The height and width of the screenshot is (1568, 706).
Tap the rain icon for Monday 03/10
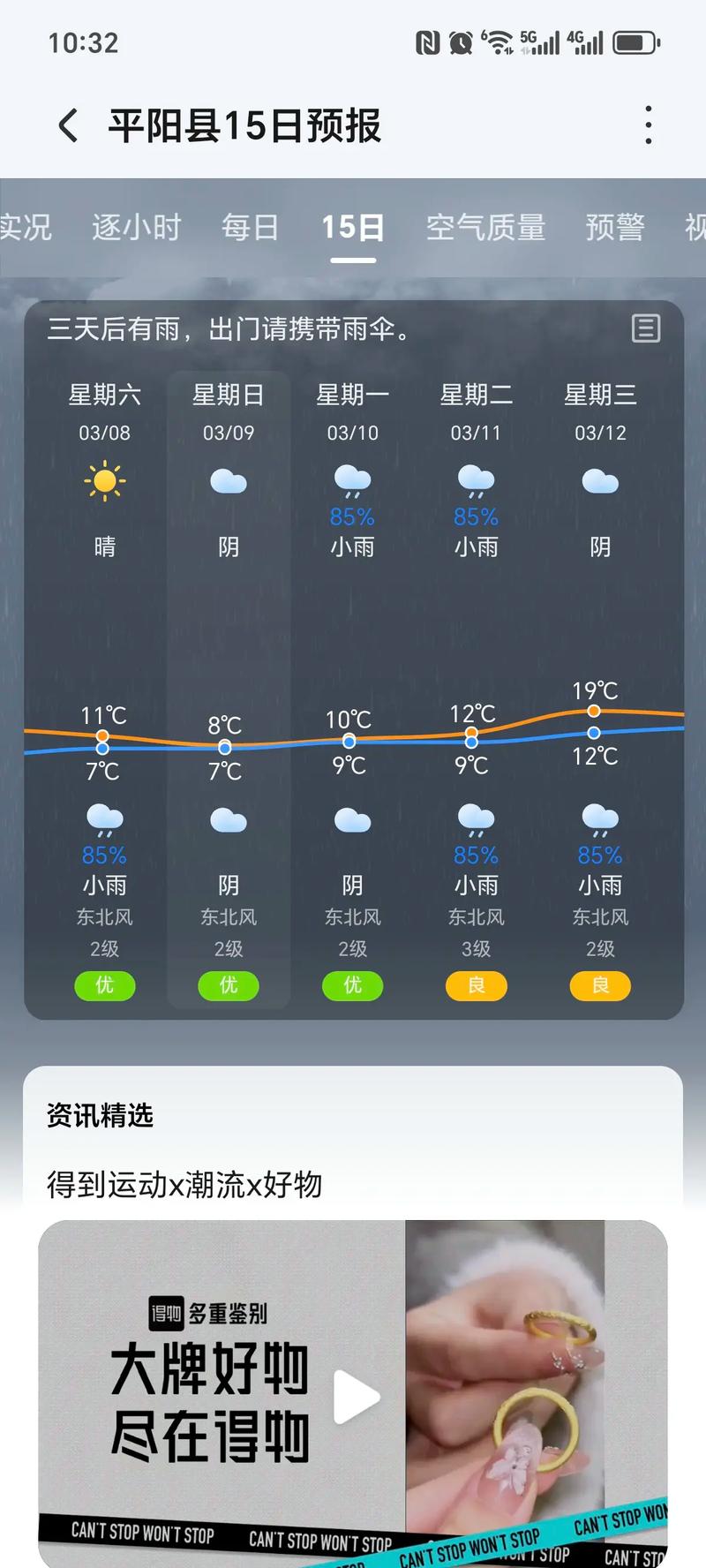coord(352,479)
